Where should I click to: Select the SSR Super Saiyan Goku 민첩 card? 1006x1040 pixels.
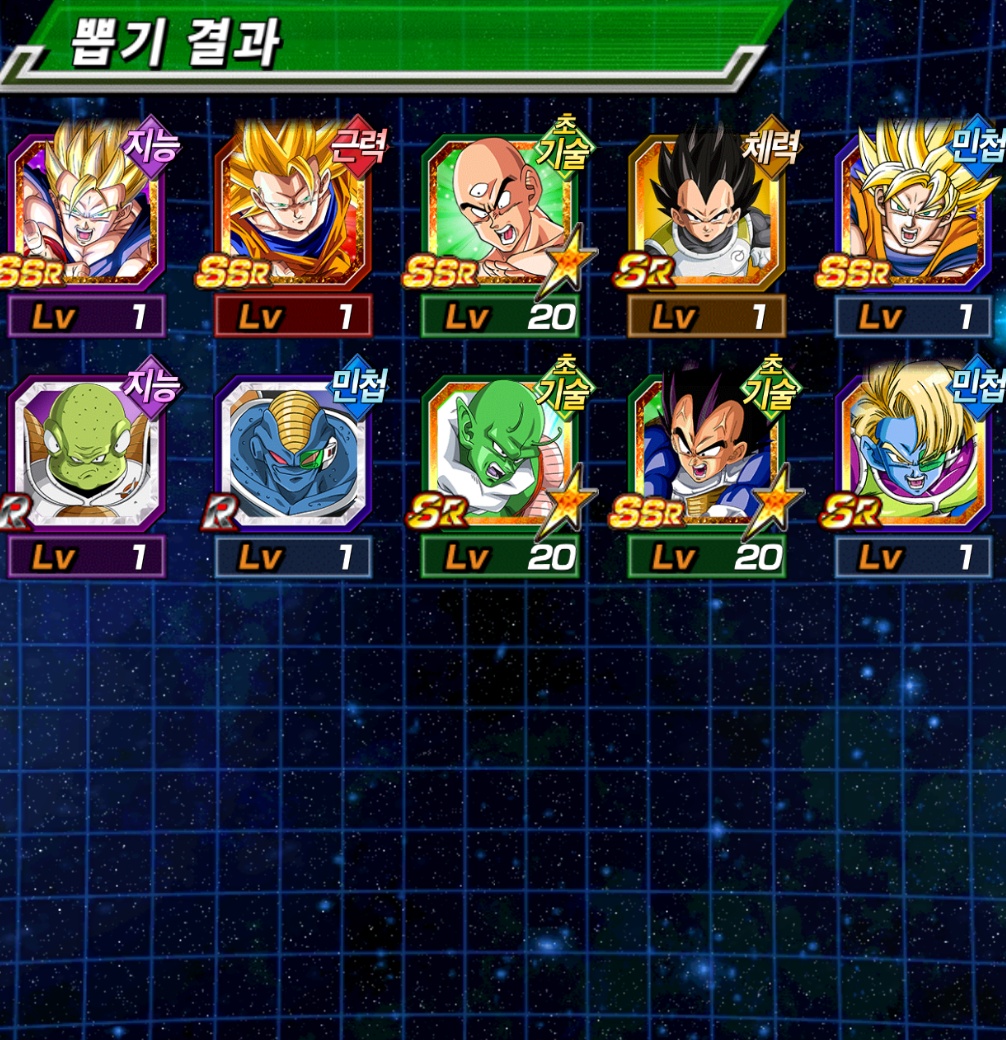click(x=914, y=212)
